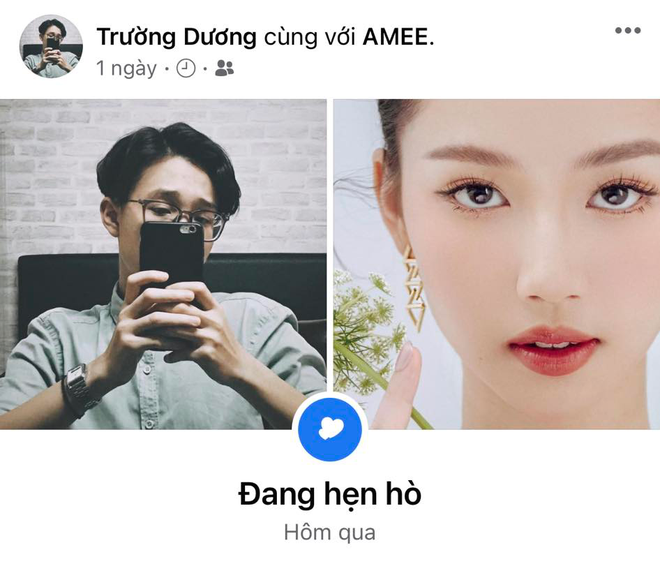
Task: View AMEE's portrait photo on the right
Action: tap(496, 264)
